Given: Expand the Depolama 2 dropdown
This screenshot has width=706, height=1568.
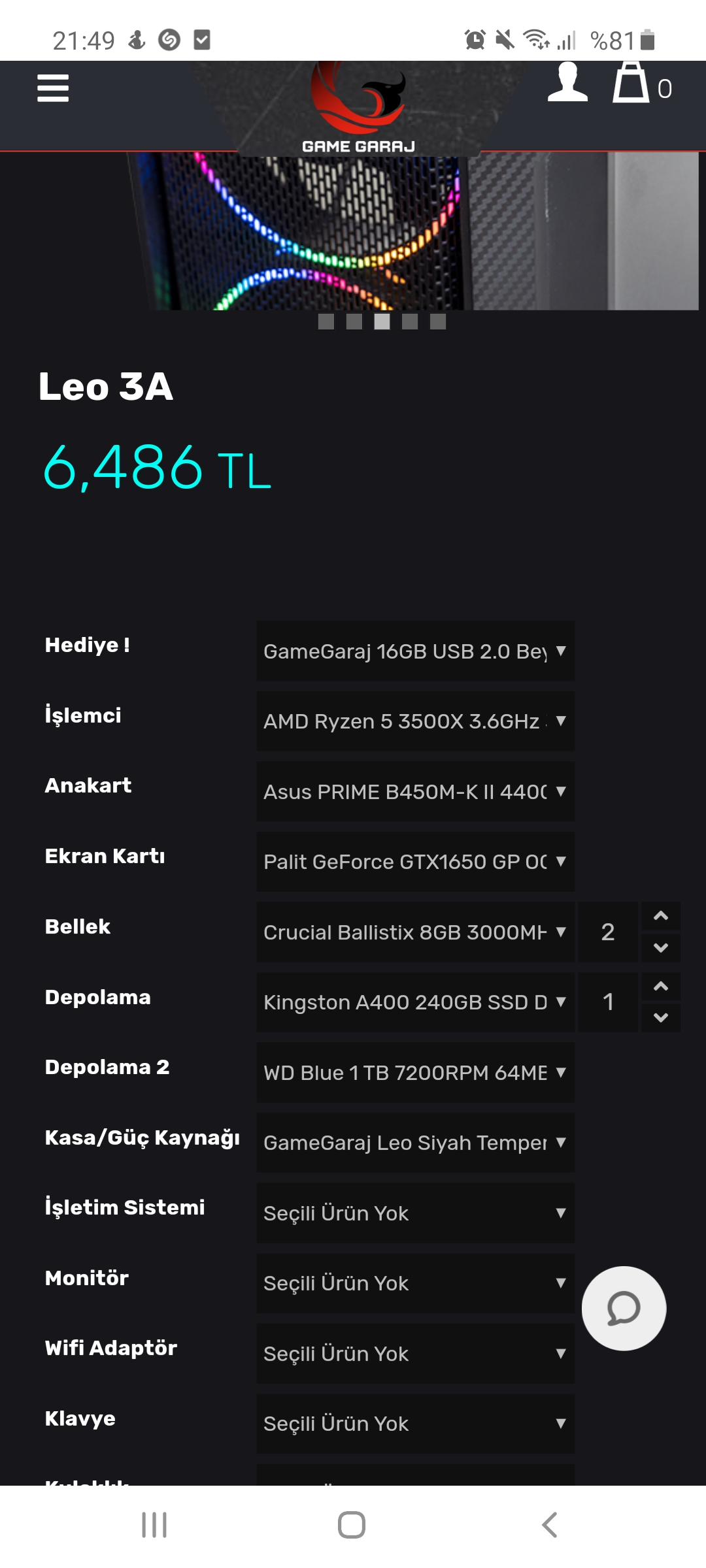Looking at the screenshot, I should click(x=415, y=1072).
